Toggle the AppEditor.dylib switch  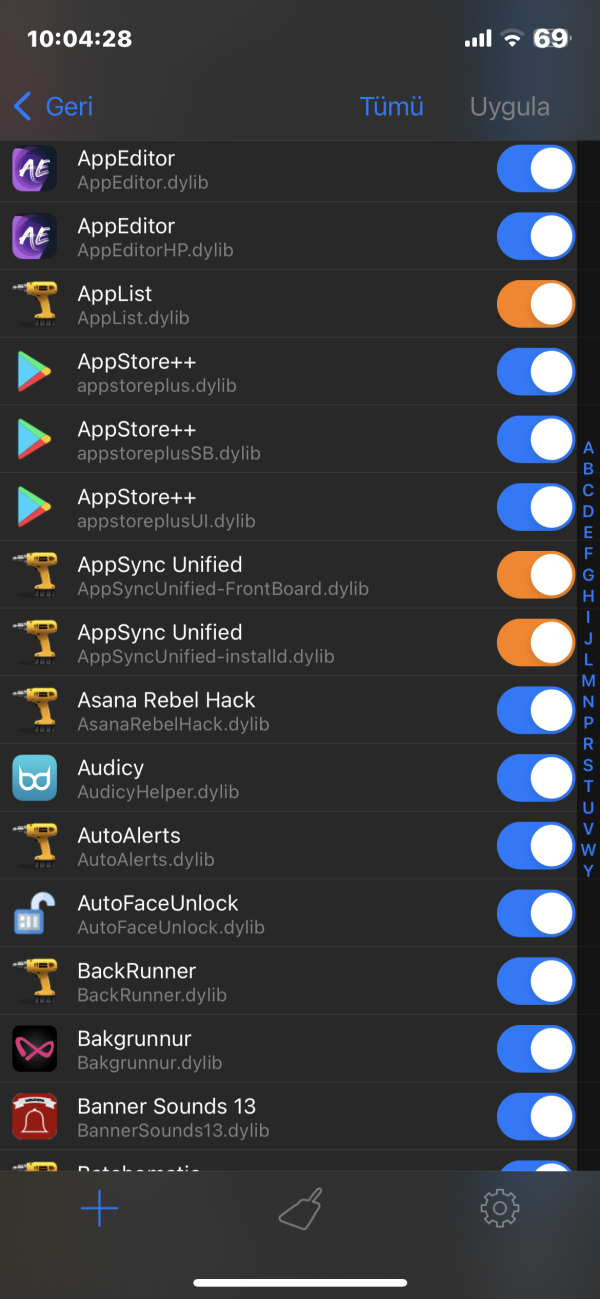[535, 168]
